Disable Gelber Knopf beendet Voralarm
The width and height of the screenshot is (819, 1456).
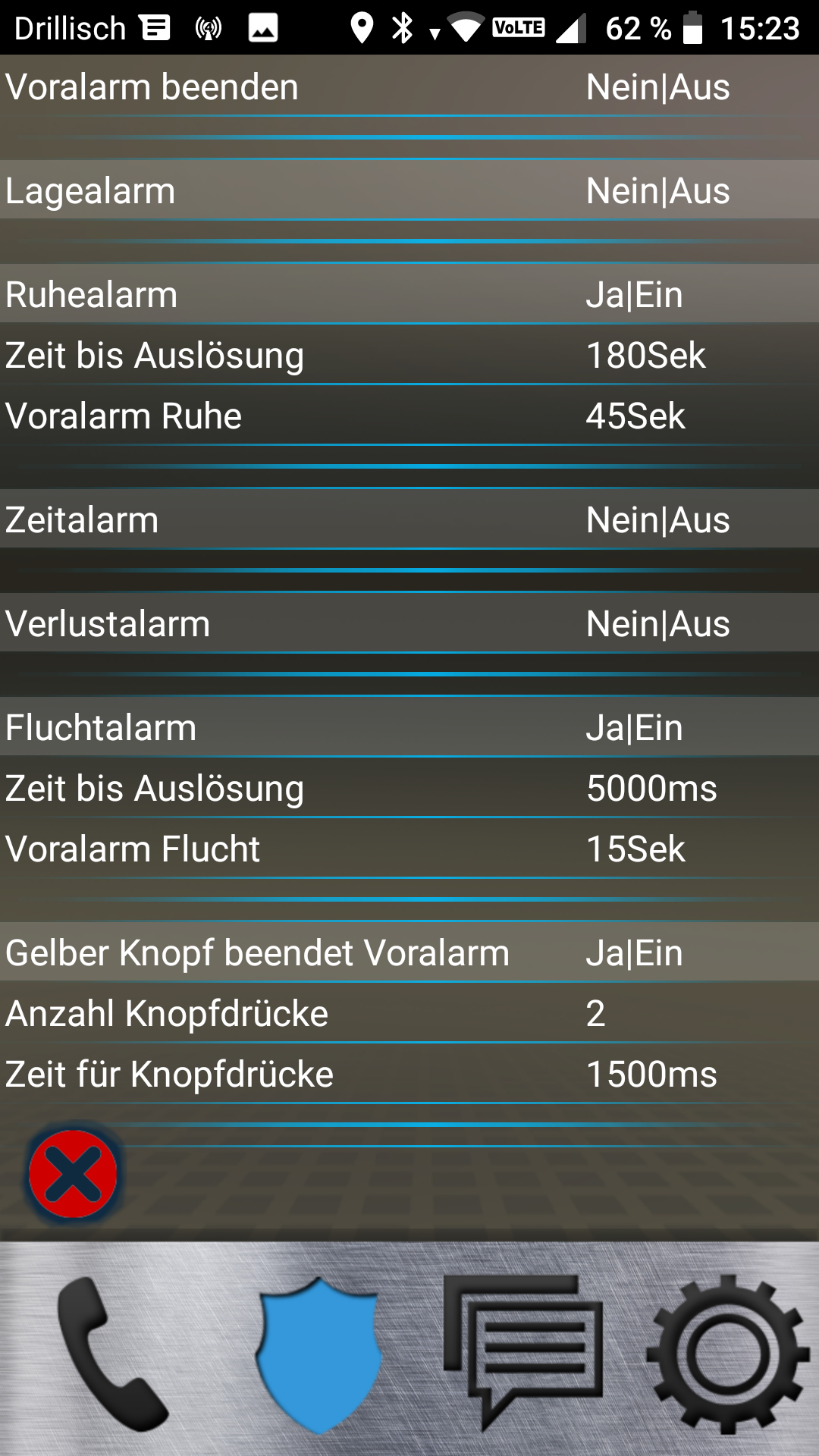(x=409, y=953)
